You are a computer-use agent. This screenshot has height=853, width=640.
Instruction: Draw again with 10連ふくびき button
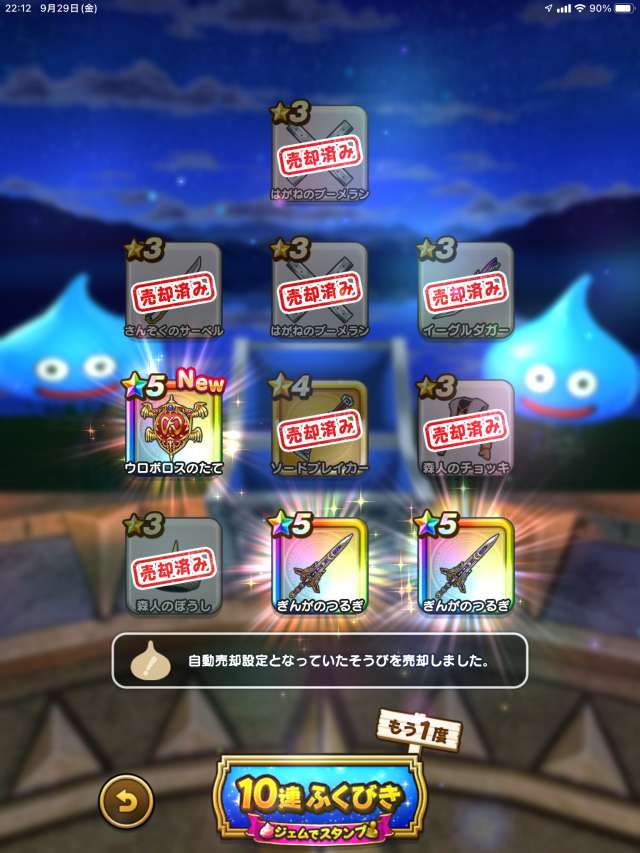320,798
